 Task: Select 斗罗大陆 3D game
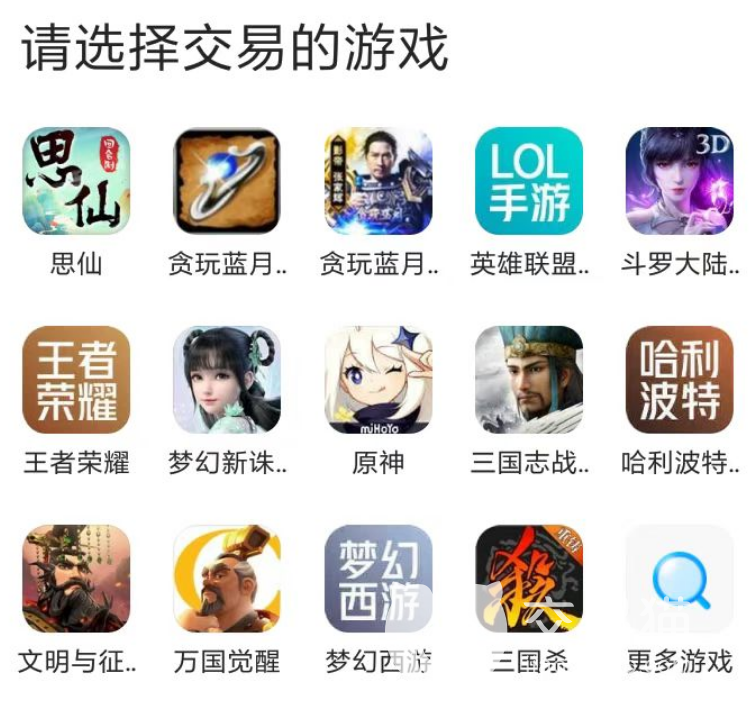680,181
